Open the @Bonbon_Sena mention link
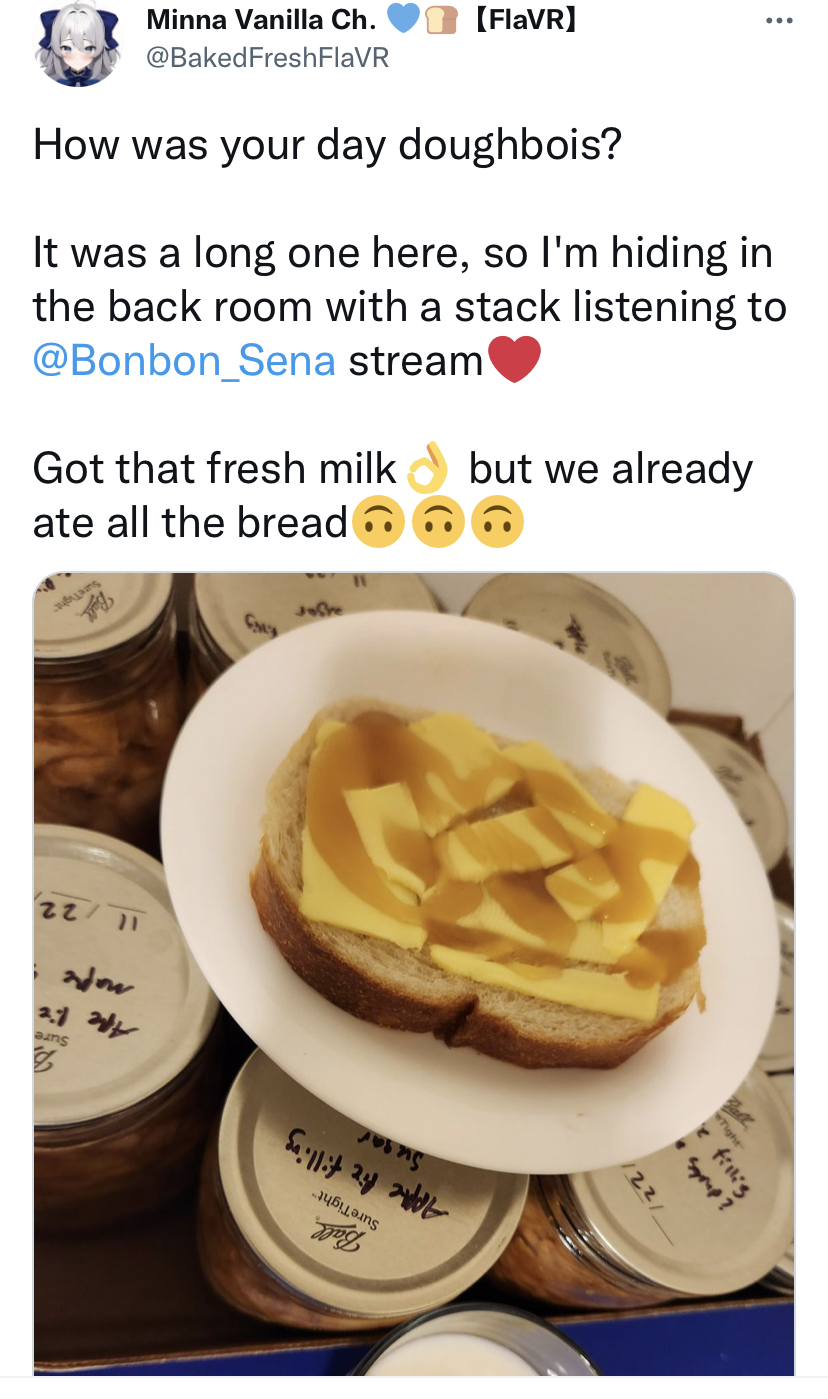Screen dimensions: 828x1399 pos(184,360)
